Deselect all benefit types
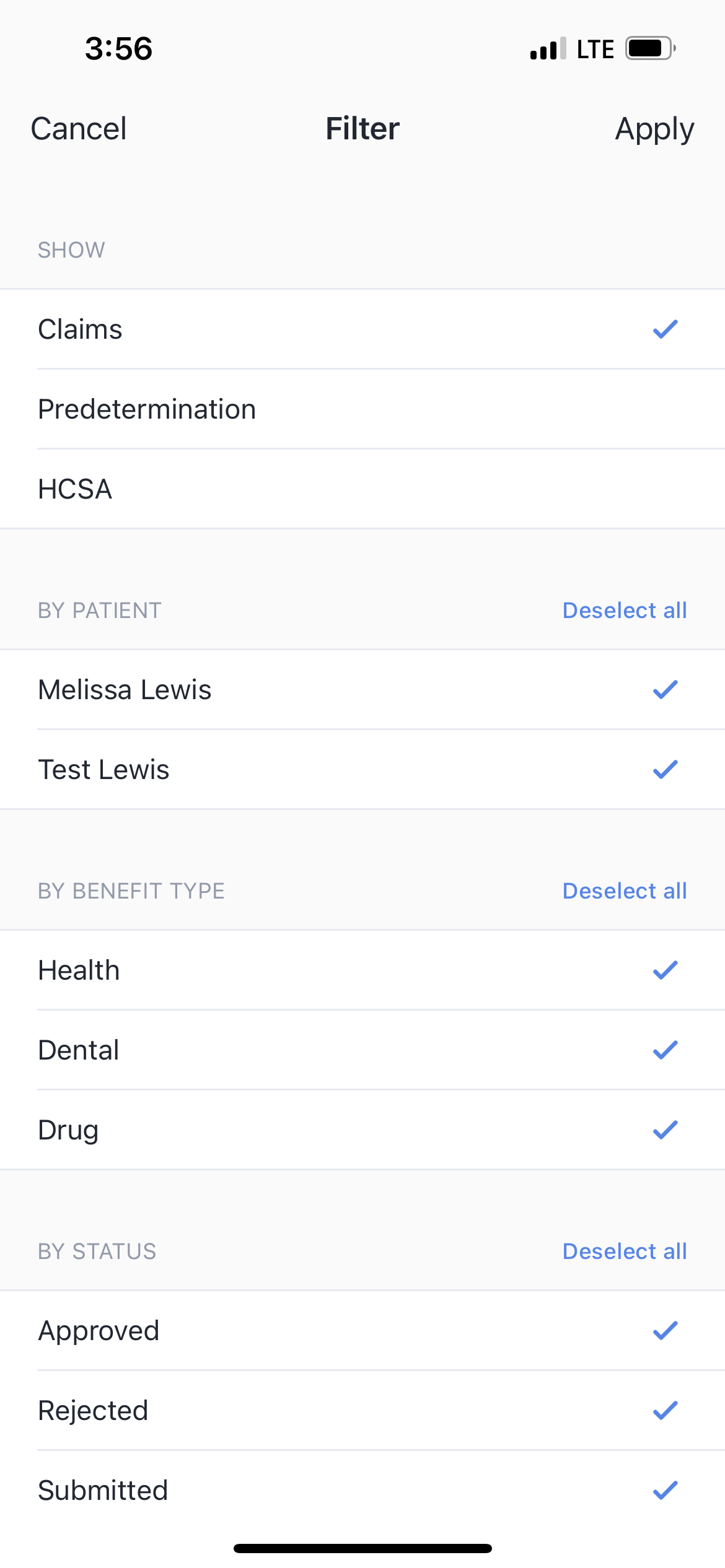Image resolution: width=725 pixels, height=1568 pixels. pyautogui.click(x=625, y=891)
